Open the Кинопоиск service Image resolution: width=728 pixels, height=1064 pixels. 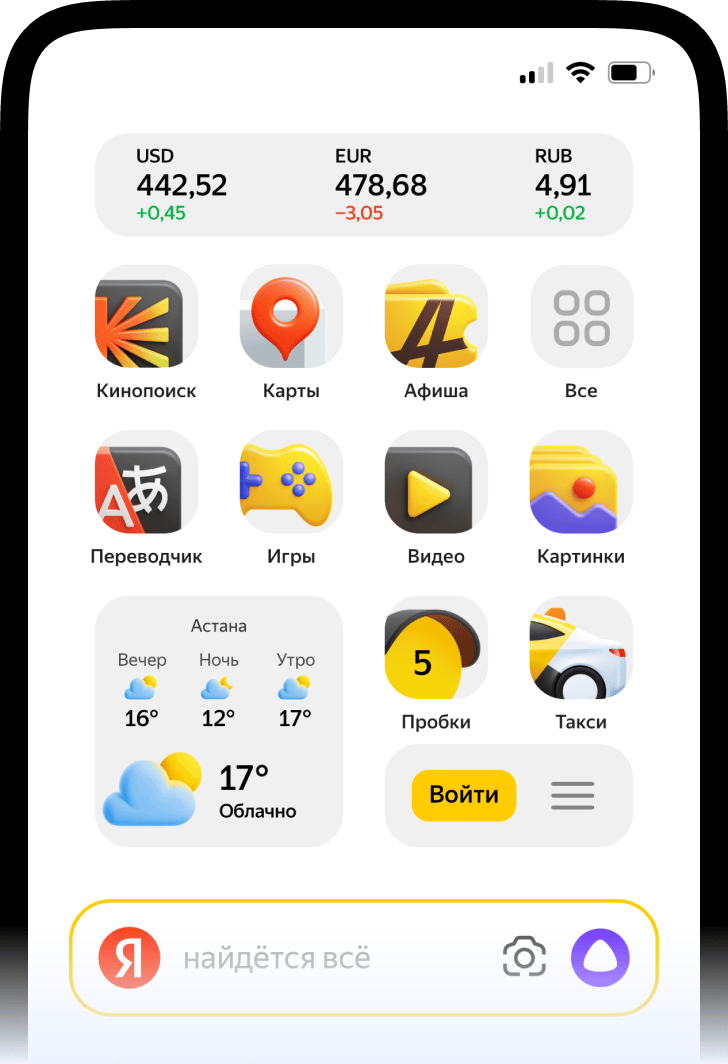[146, 318]
